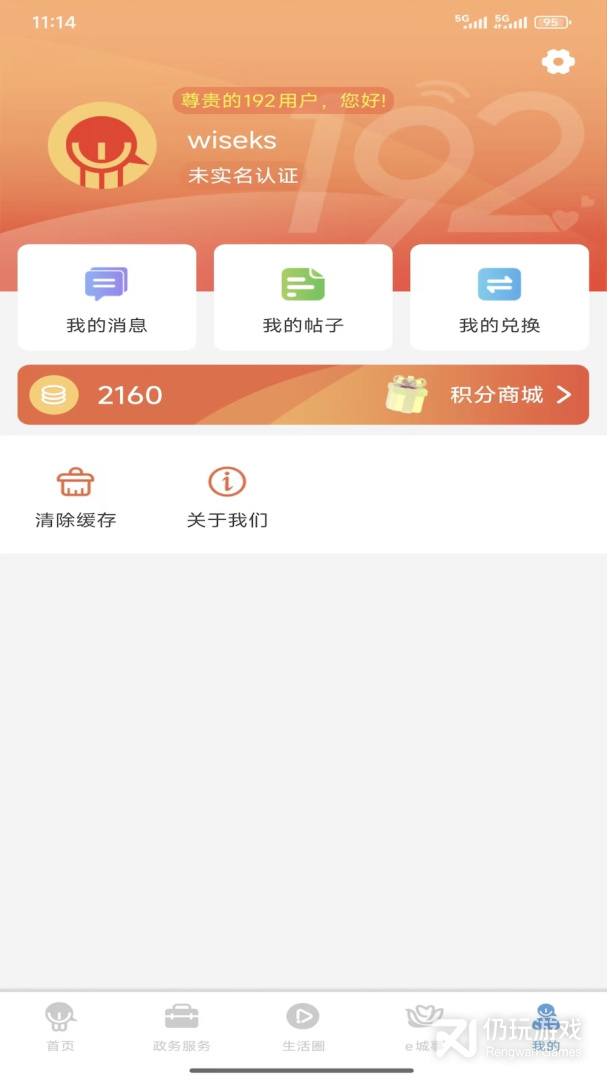
Task: Select 清除缓存 to clear cache
Action: (76, 497)
